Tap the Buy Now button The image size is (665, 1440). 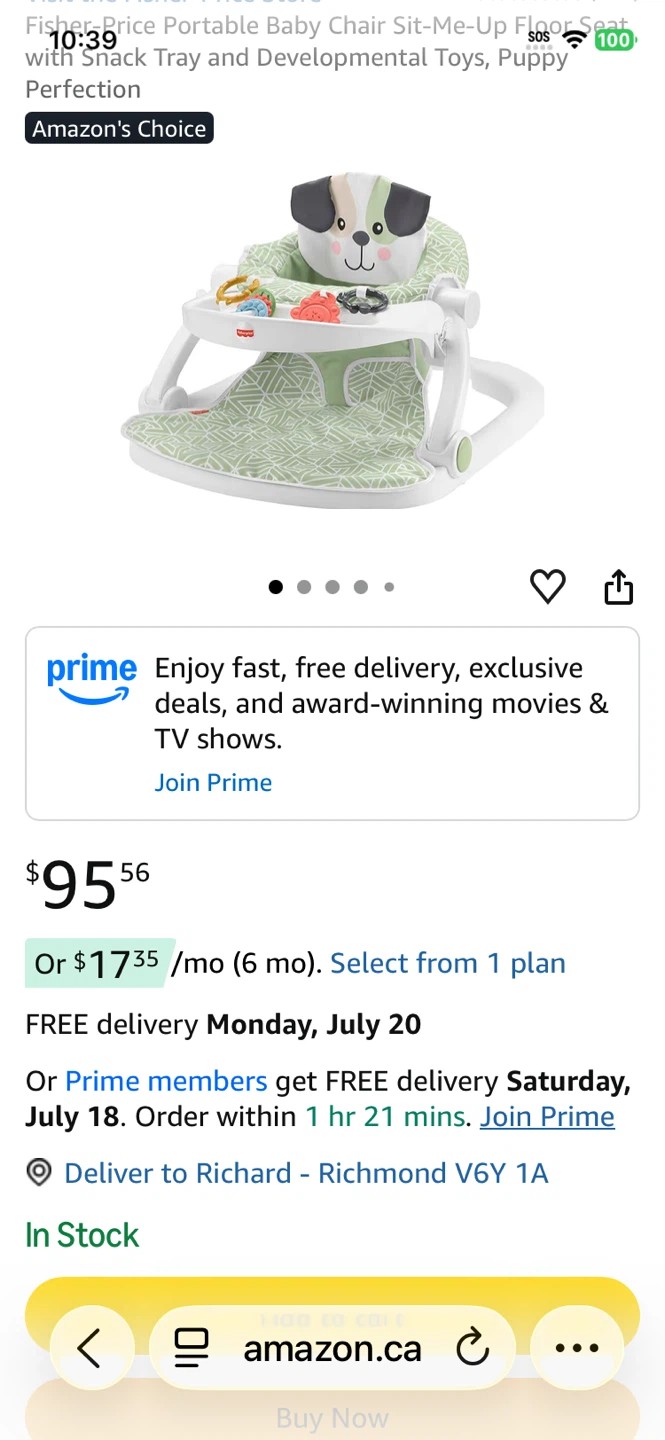pos(332,1415)
